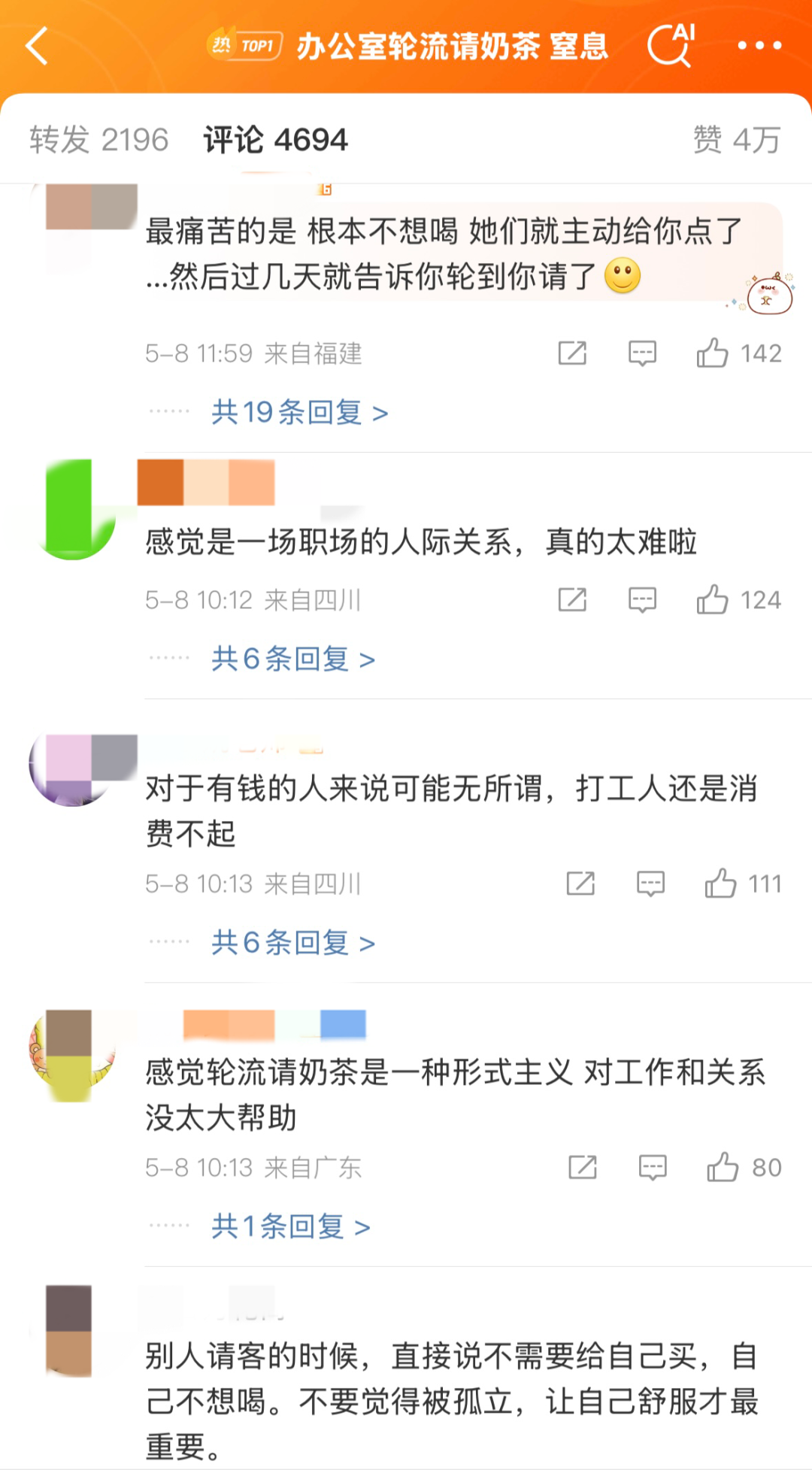
Task: Repost the 5-8 10:13 广东 comment
Action: pos(583,1167)
